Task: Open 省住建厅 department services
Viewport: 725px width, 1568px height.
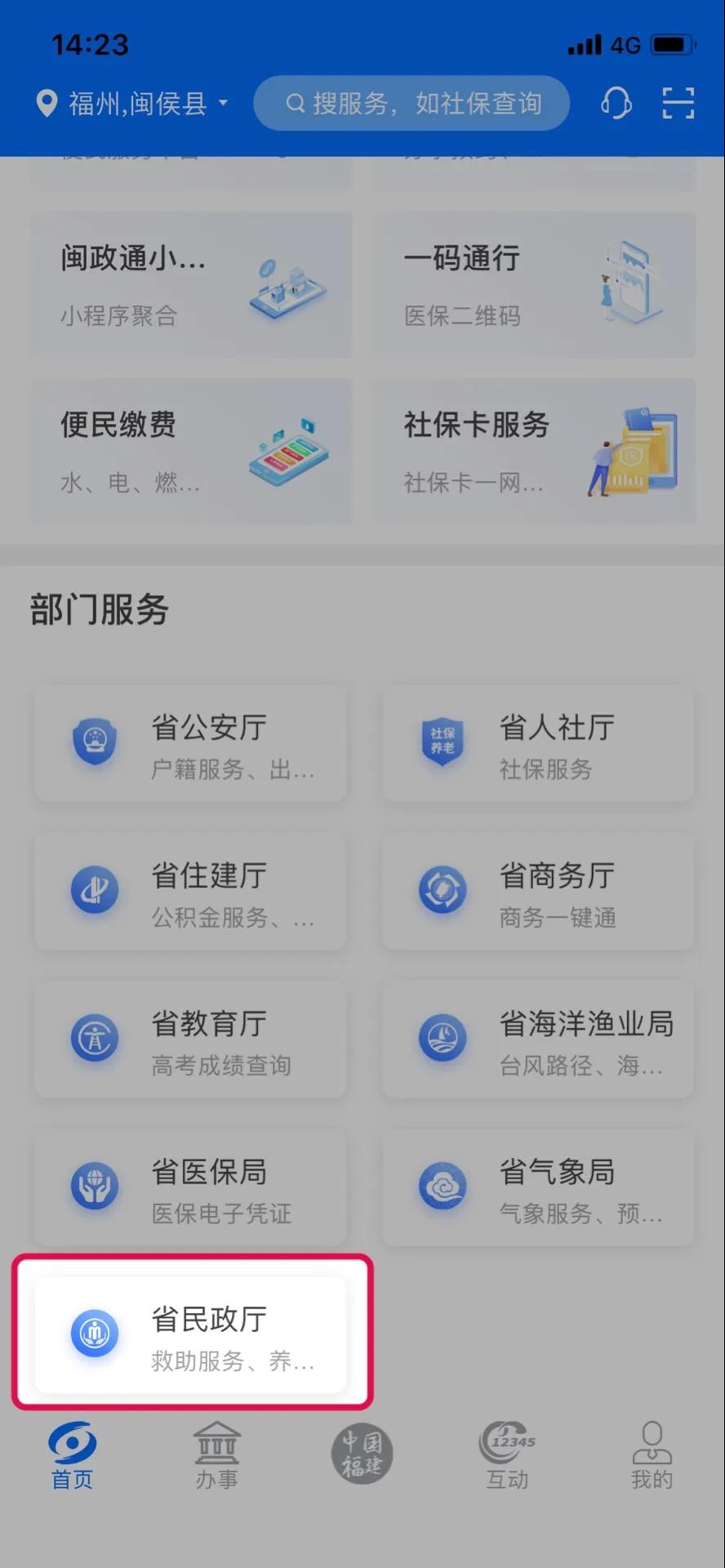Action: pyautogui.click(x=190, y=892)
